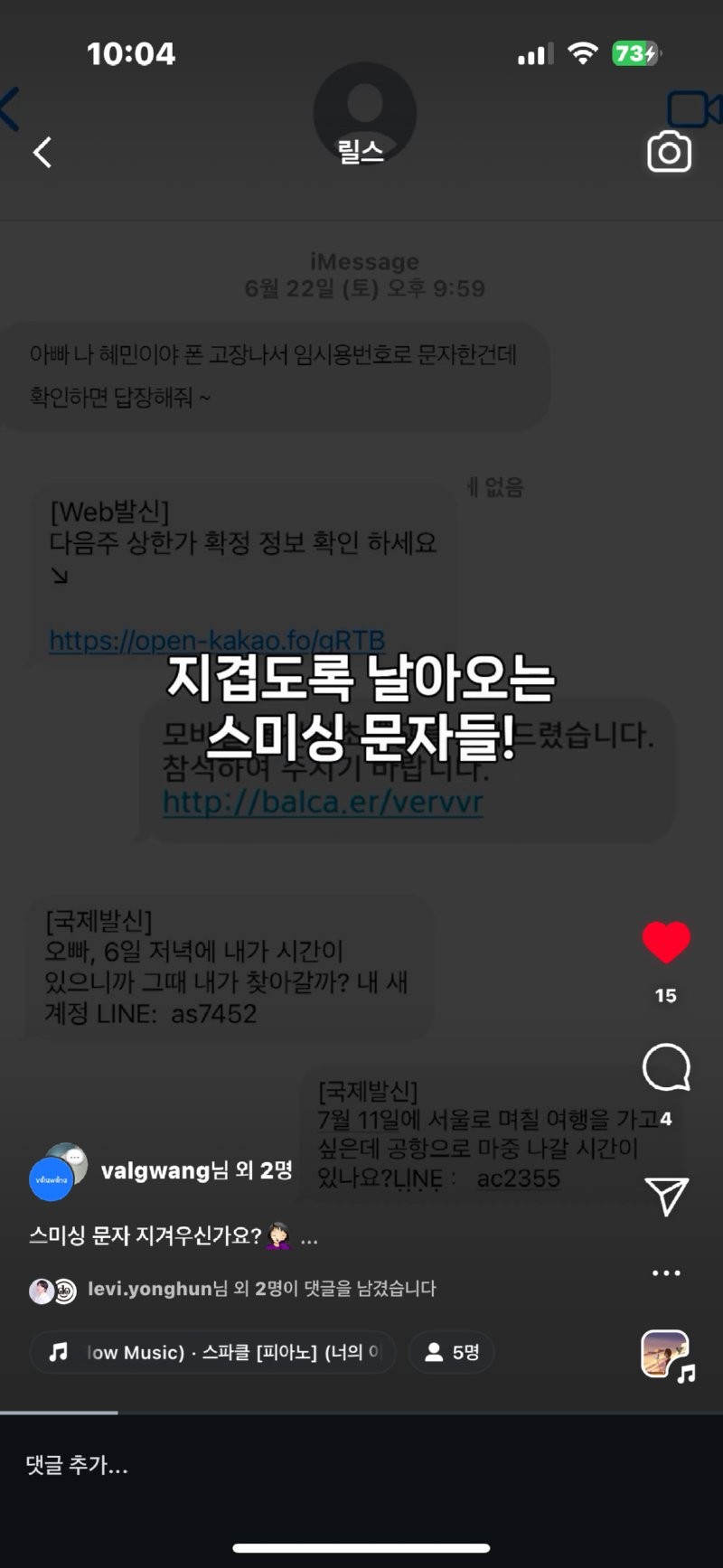
Task: Open the audio thumbnail for this reel
Action: tap(666, 1354)
